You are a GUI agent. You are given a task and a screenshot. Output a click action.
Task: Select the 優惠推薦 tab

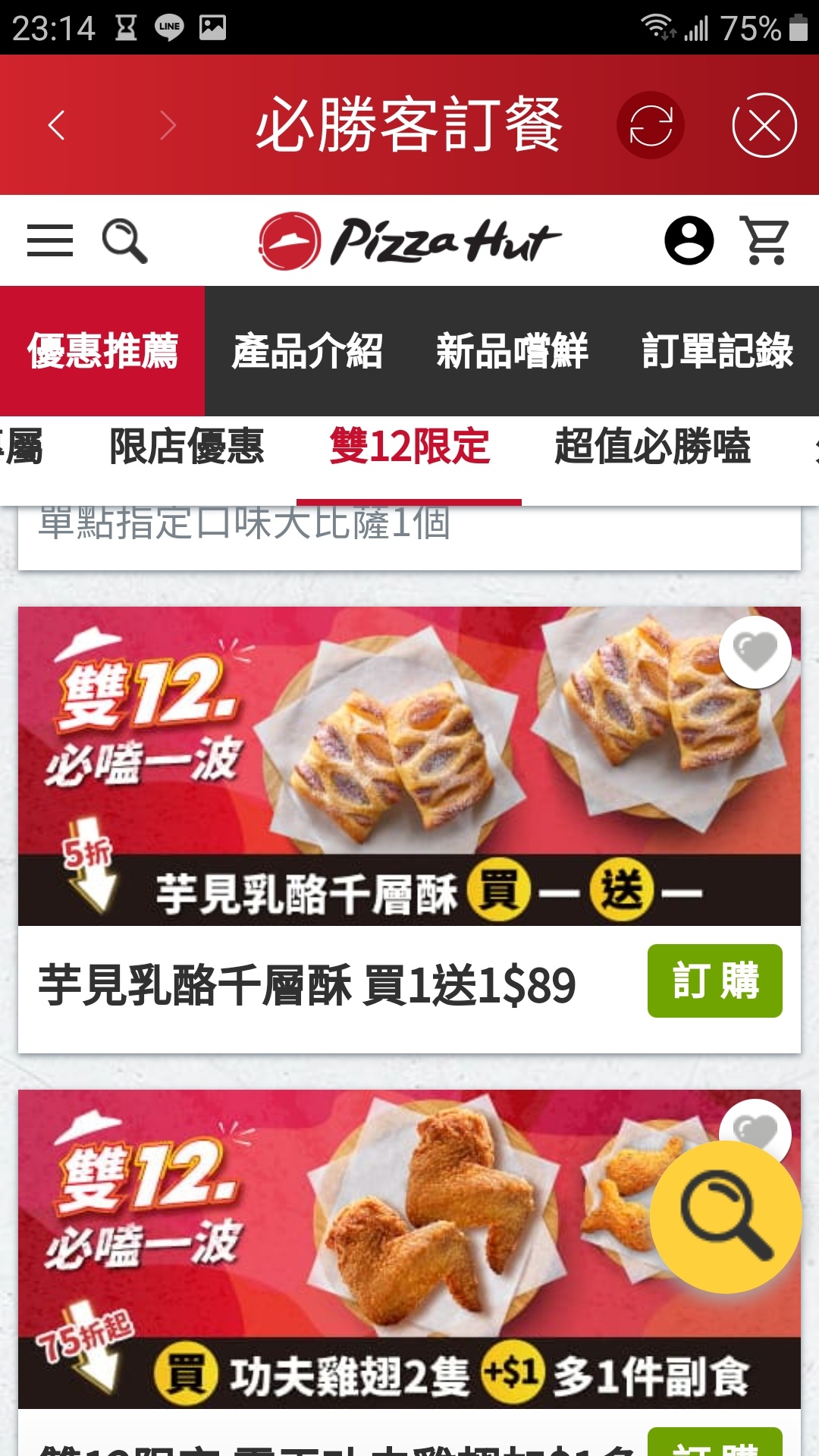coord(102,351)
